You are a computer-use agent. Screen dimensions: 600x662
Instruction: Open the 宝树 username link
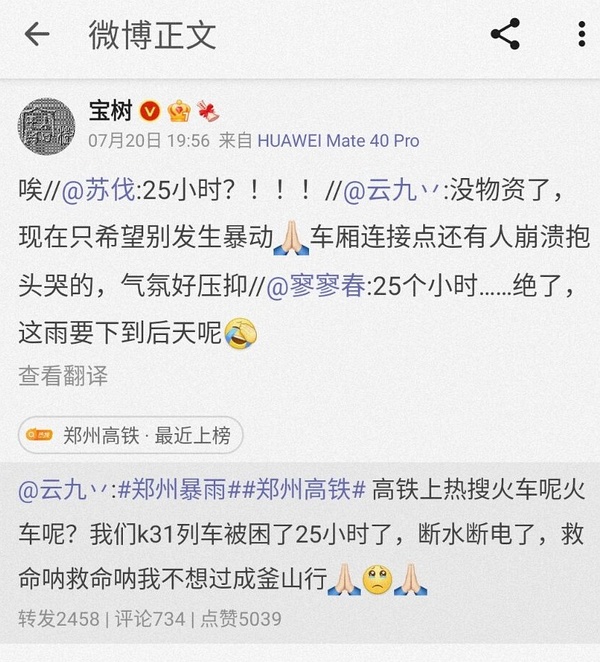coord(110,111)
